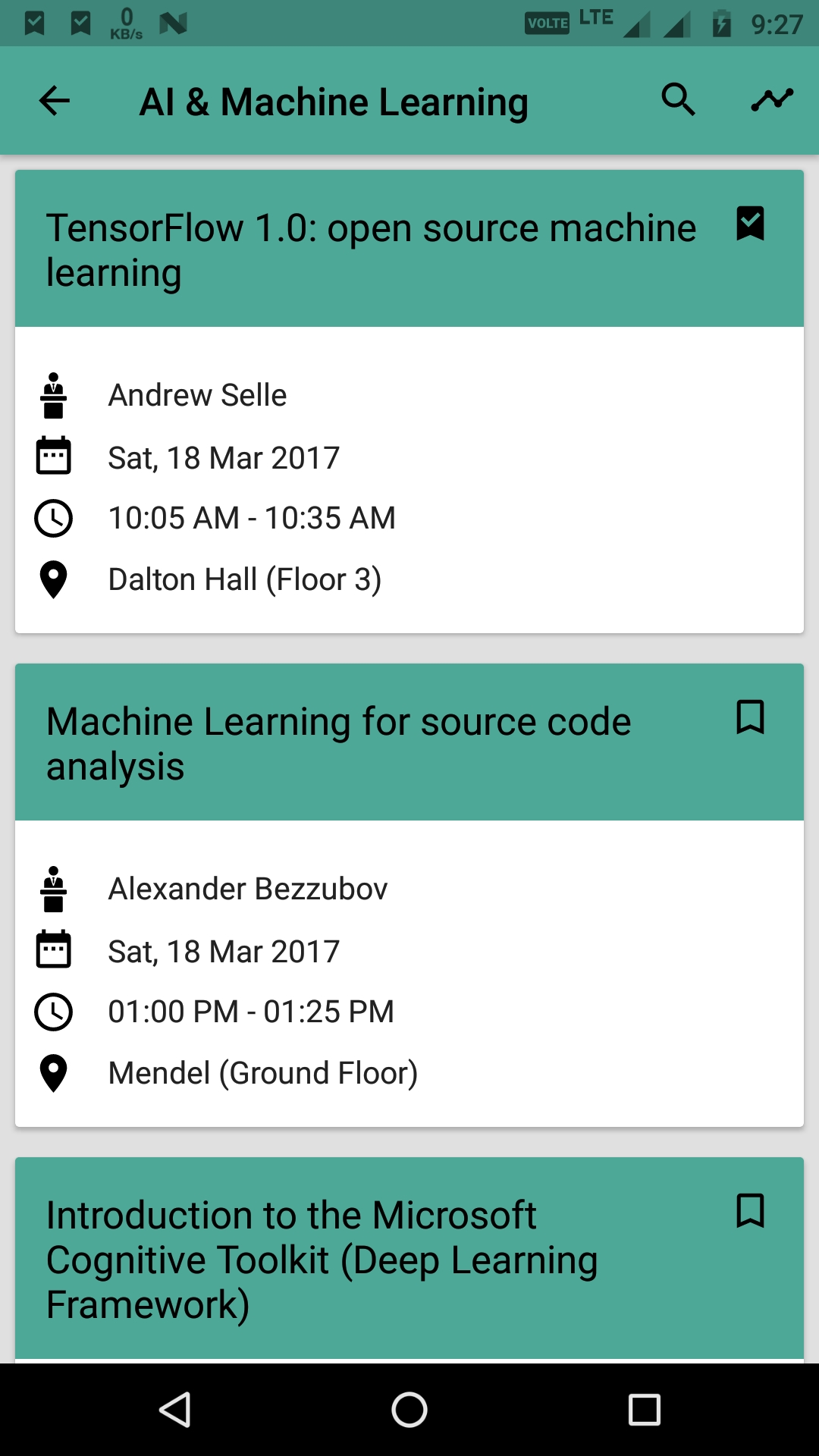Open Machine Learning for source code analysis card
The image size is (819, 1456).
pos(409,895)
